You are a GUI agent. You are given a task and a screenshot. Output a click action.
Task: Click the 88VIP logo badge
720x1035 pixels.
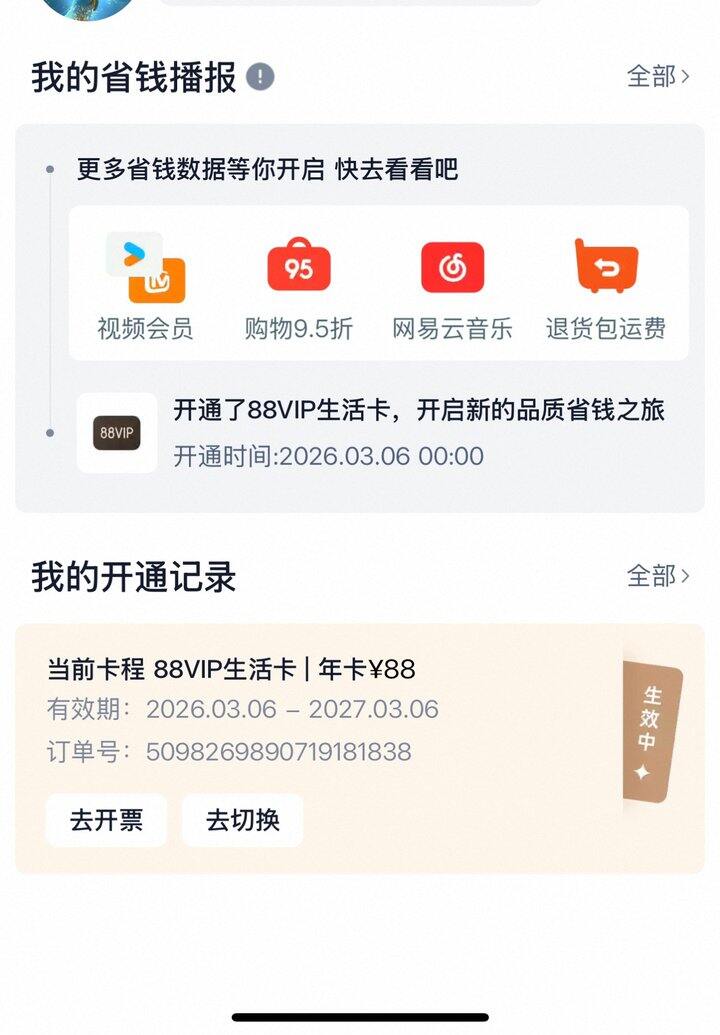[117, 434]
